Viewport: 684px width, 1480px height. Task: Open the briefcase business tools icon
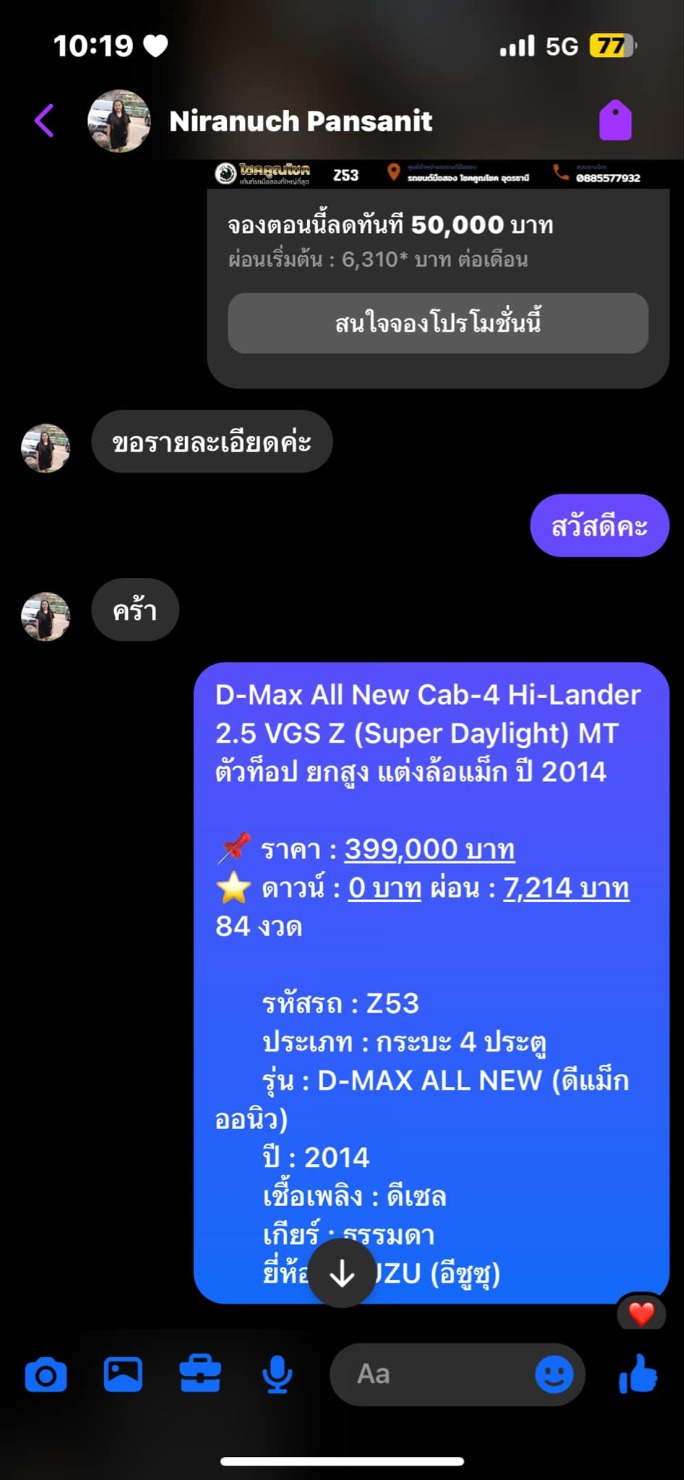200,1375
